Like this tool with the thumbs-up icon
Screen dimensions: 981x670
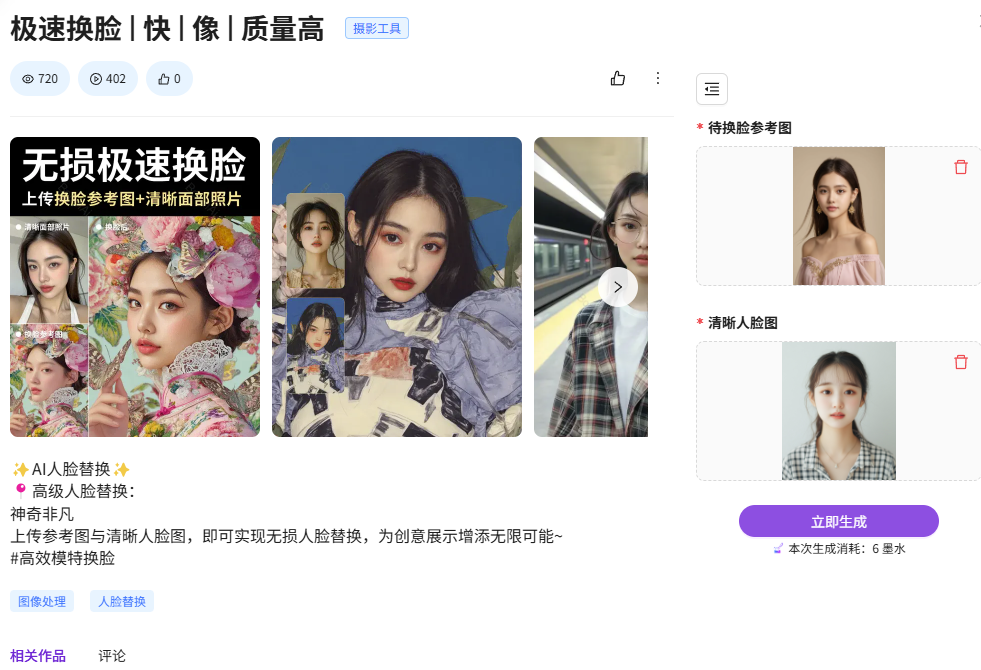click(618, 78)
